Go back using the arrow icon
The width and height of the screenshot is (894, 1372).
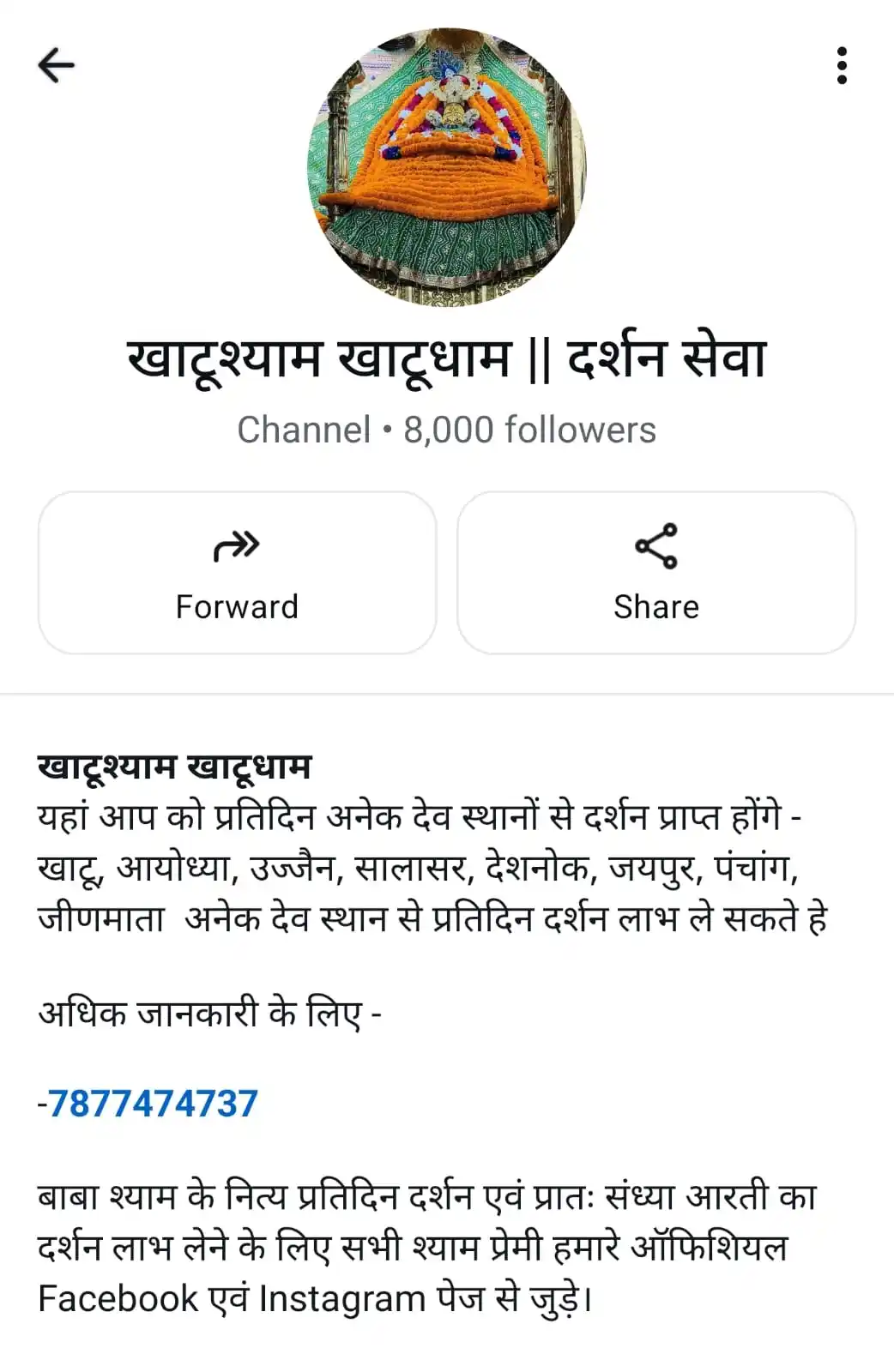(x=57, y=65)
